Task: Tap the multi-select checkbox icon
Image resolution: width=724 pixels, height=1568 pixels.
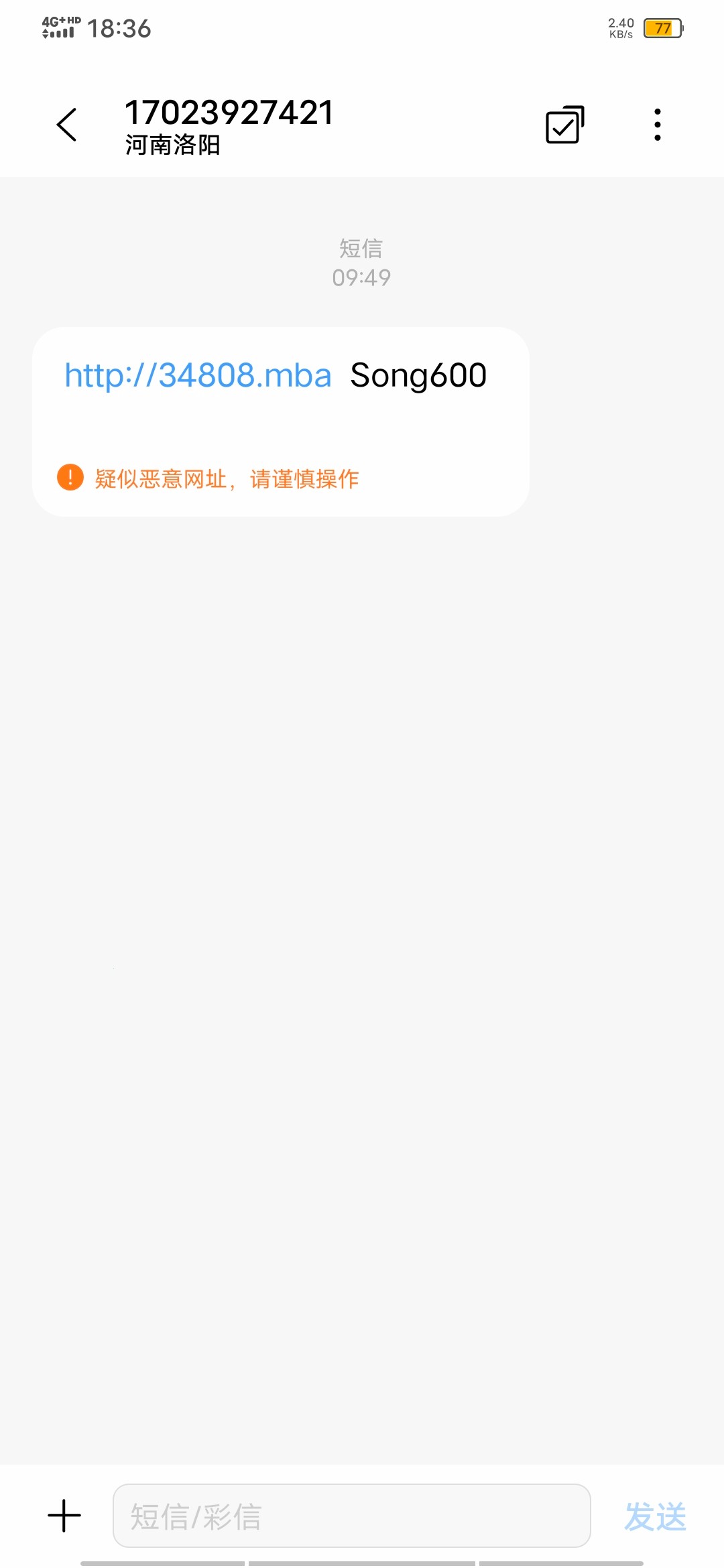Action: click(564, 125)
